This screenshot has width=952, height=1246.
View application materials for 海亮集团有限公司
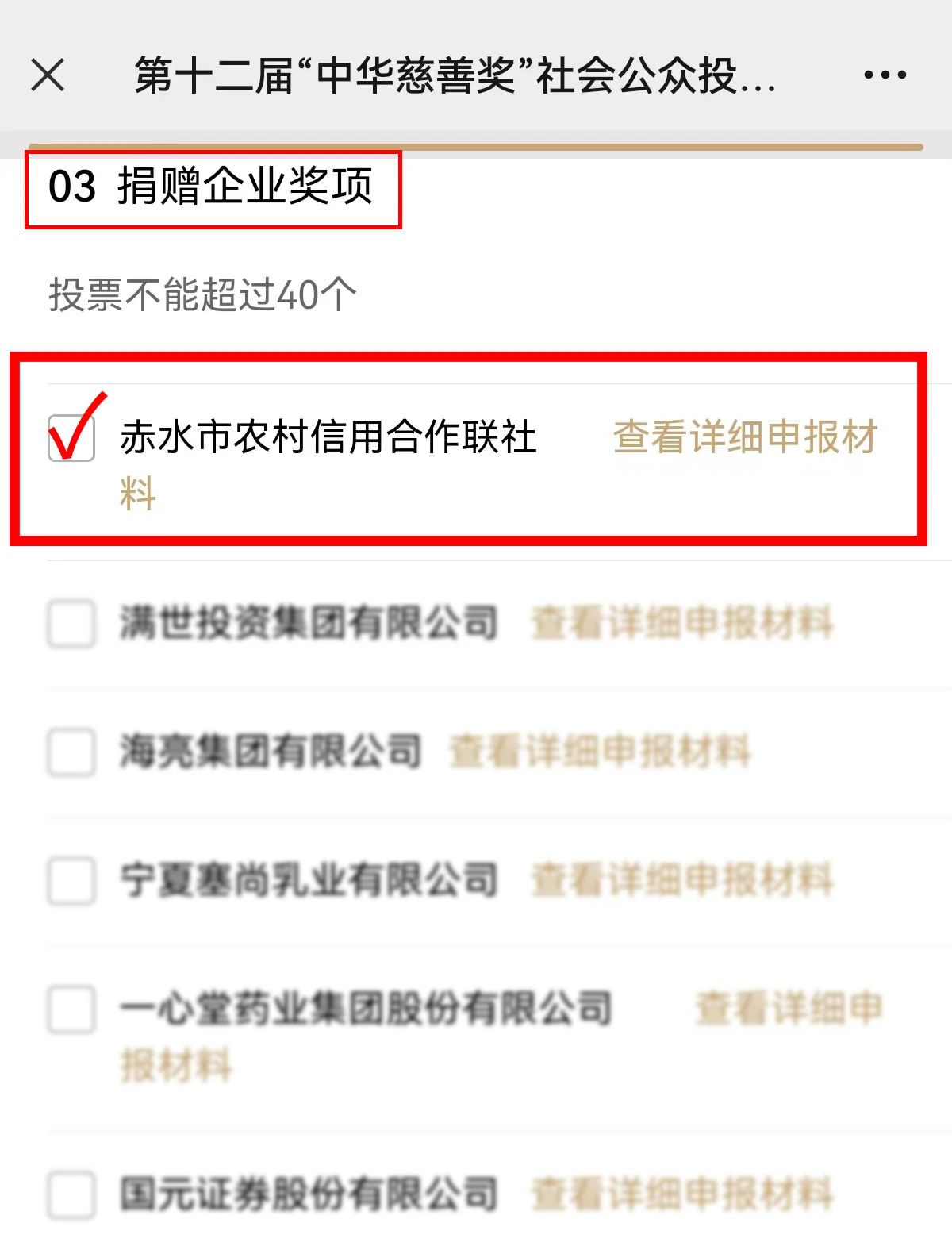click(x=600, y=752)
